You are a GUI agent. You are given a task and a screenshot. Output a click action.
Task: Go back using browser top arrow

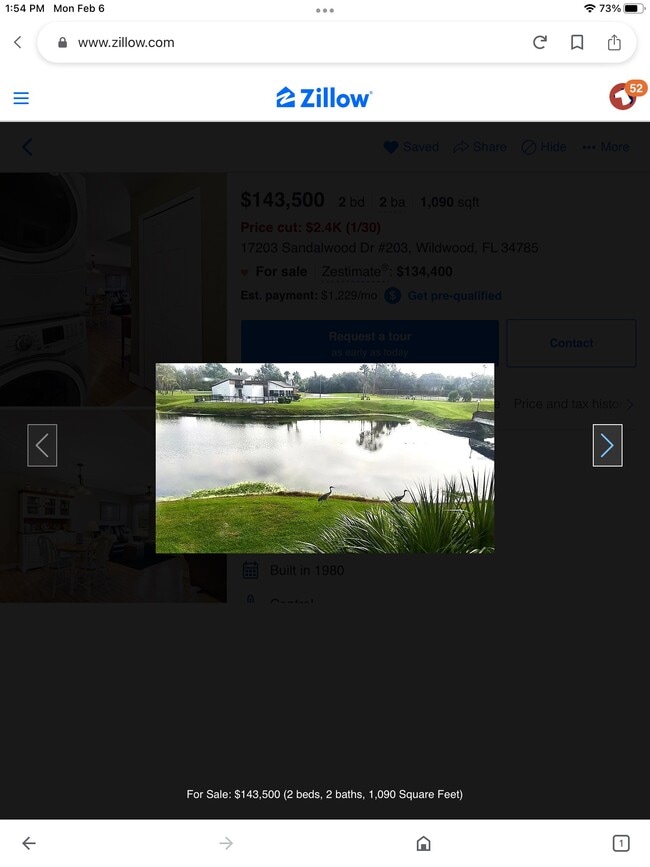coord(17,42)
